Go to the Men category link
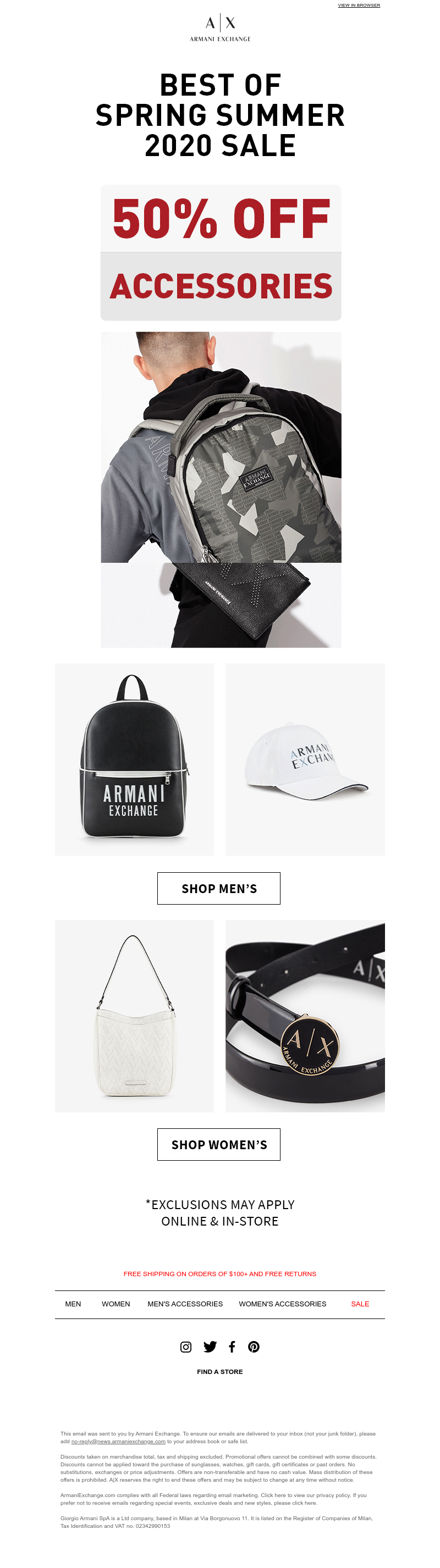Viewport: 440px width, 1568px height. (x=73, y=1304)
